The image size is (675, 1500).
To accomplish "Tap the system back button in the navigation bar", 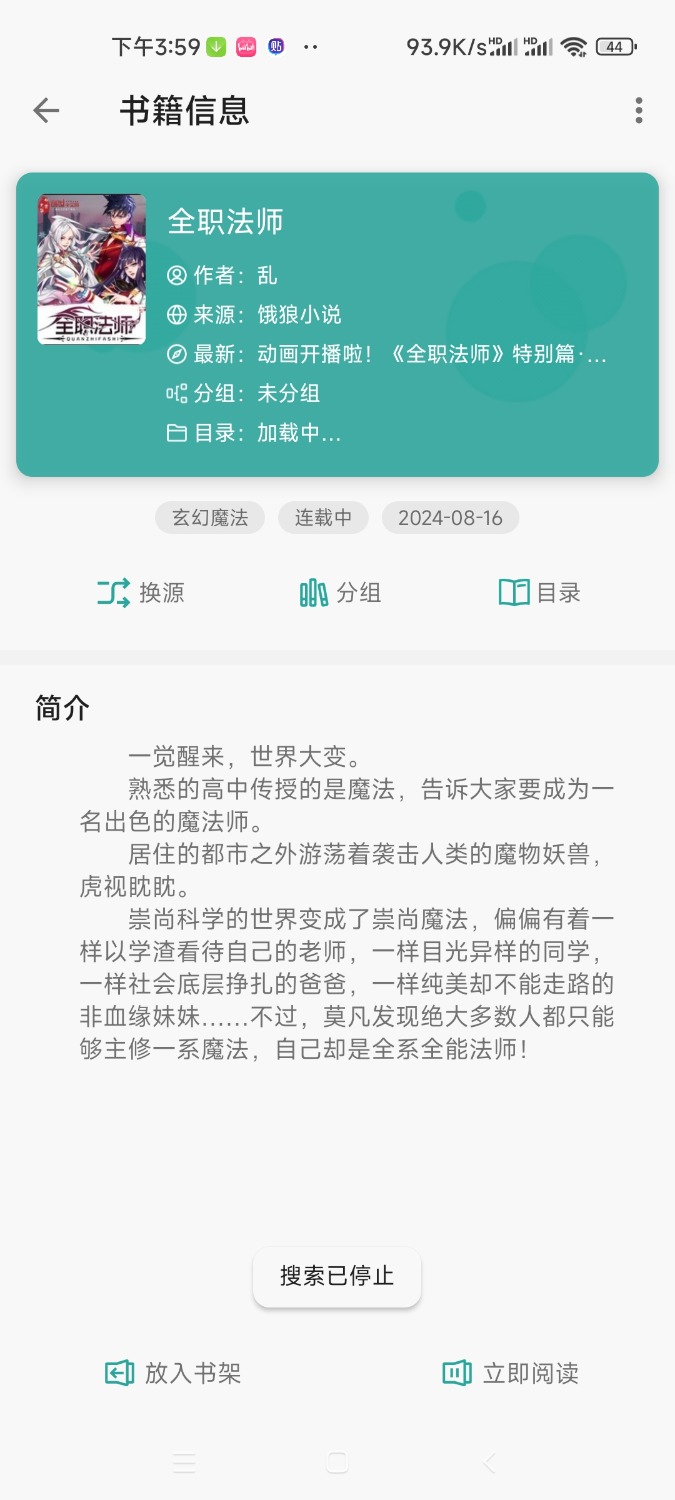I will pyautogui.click(x=489, y=1464).
